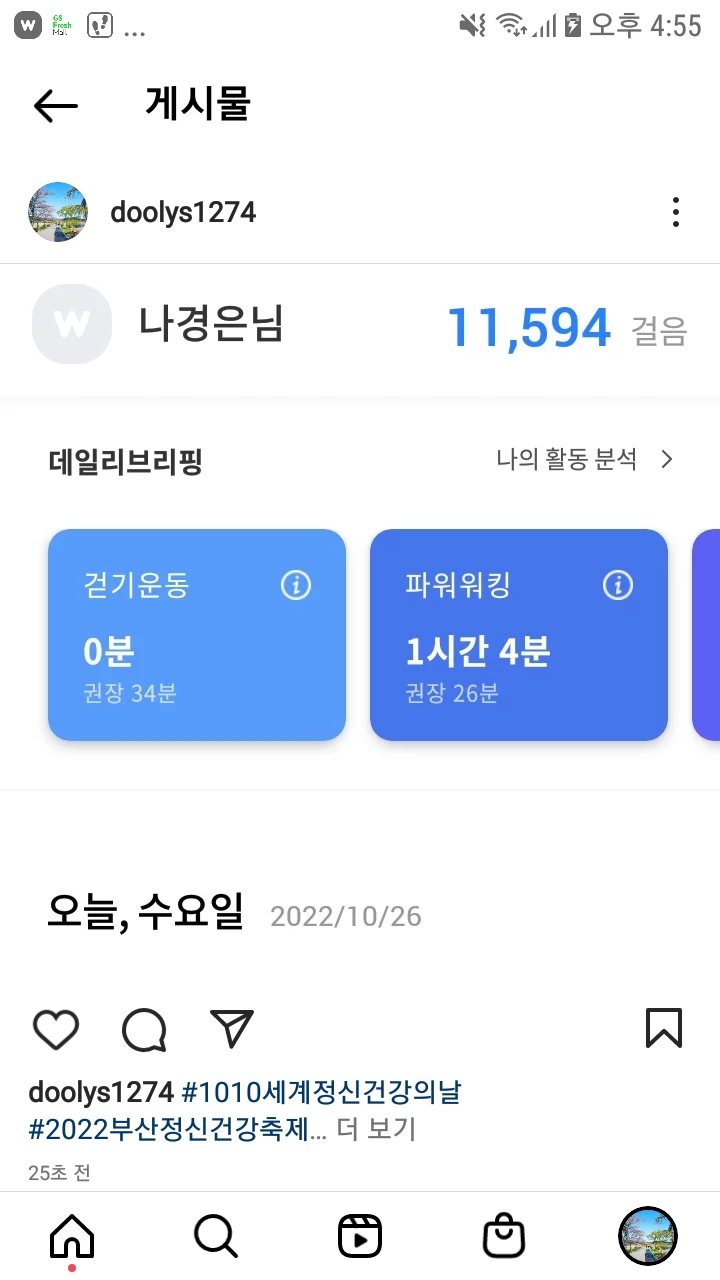Open the comments for this post
720x1280 pixels.
[x=144, y=1029]
